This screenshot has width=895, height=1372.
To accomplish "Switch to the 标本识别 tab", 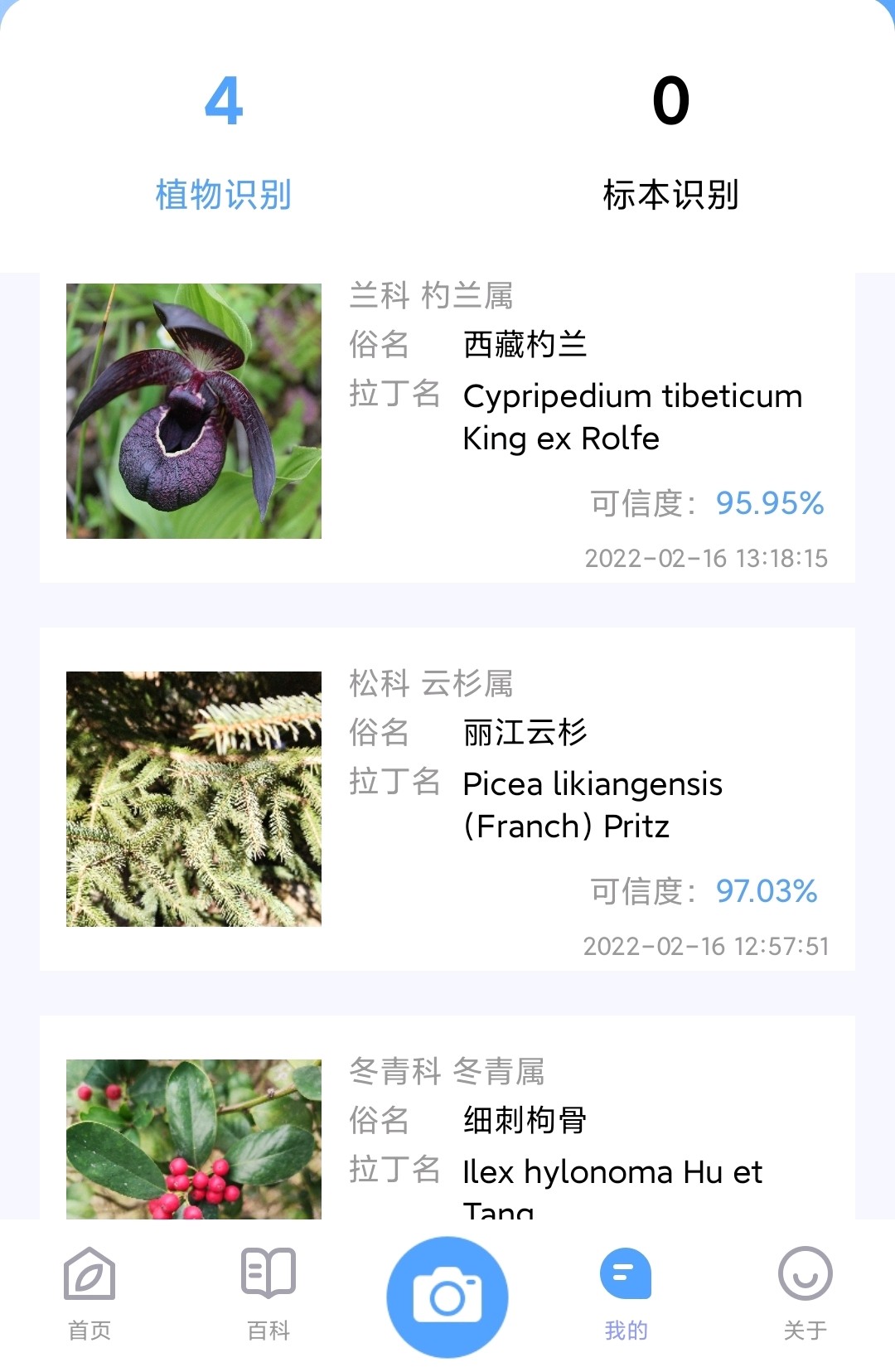I will coord(670,141).
